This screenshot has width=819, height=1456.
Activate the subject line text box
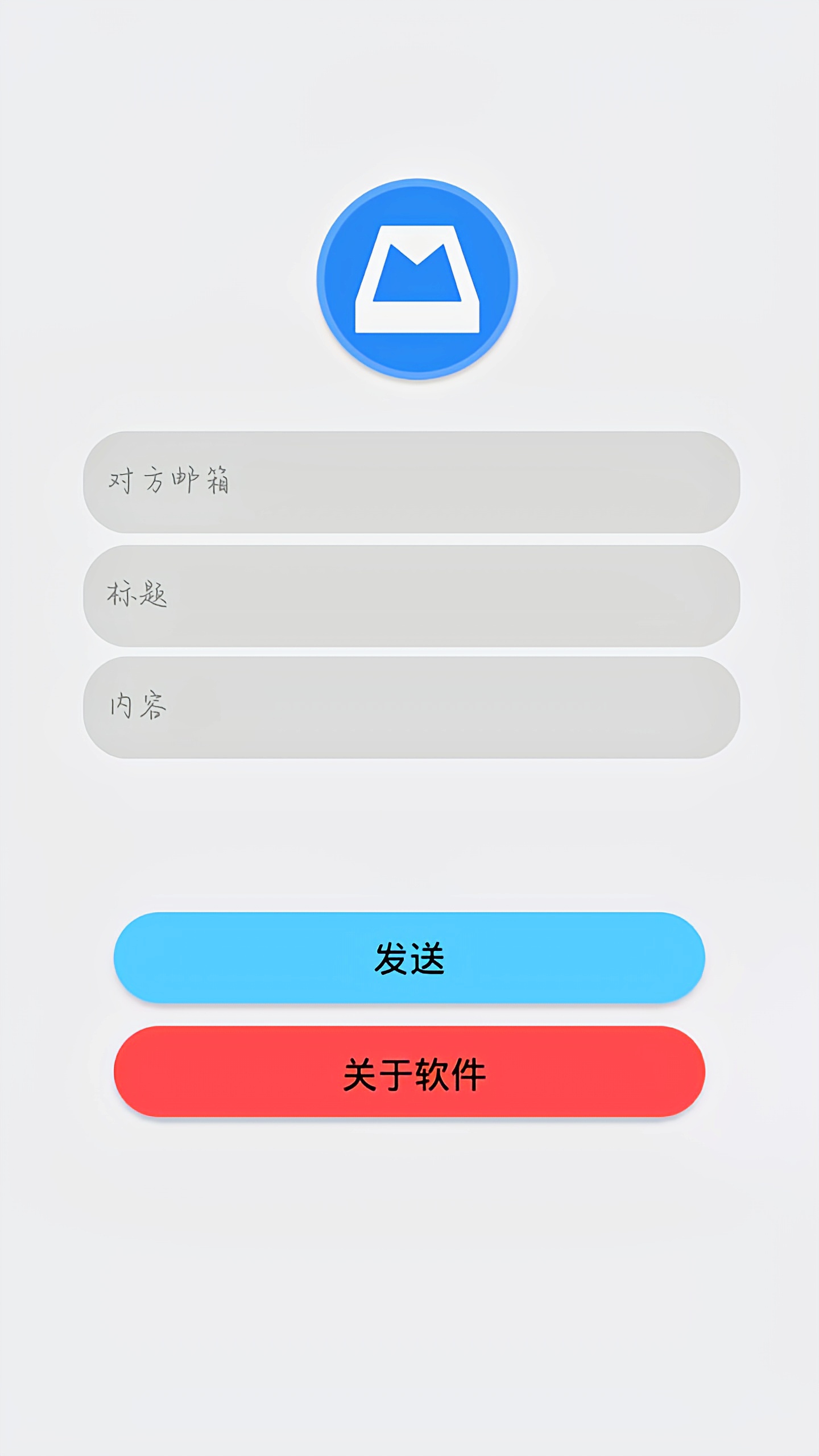pyautogui.click(x=409, y=596)
